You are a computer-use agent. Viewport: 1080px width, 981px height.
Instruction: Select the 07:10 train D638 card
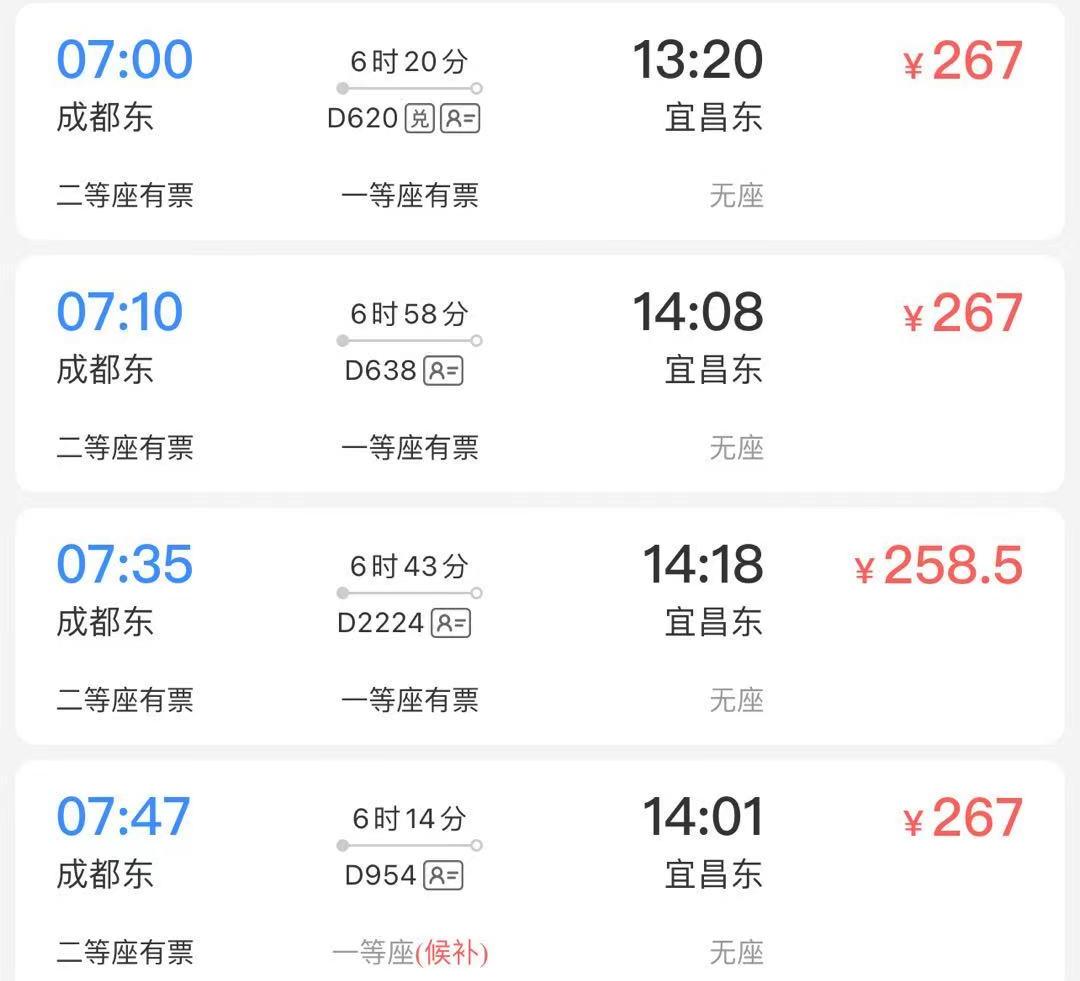[x=540, y=372]
